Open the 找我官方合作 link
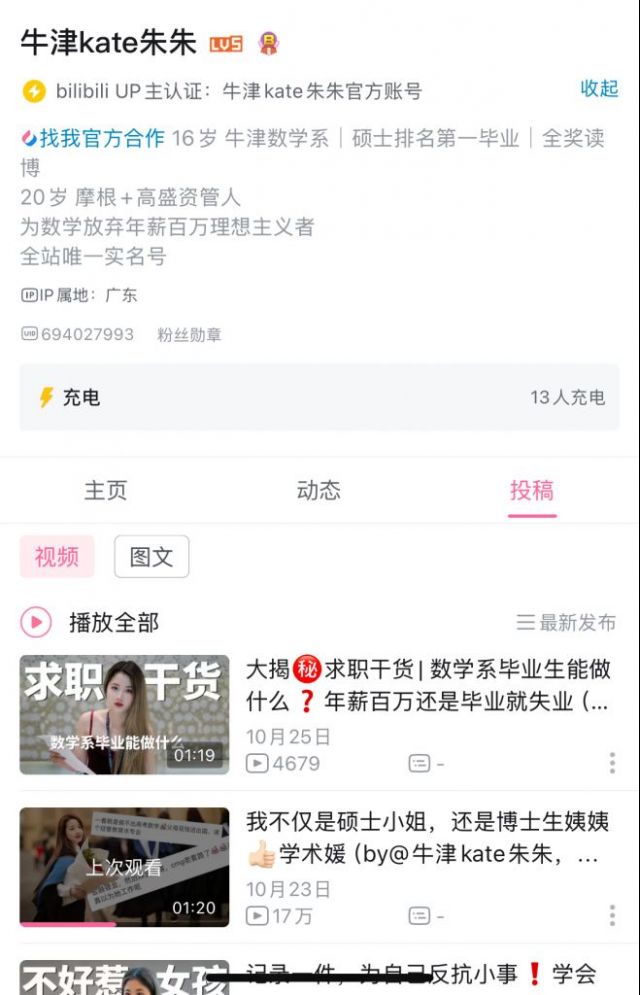The height and width of the screenshot is (995, 640). (x=93, y=139)
